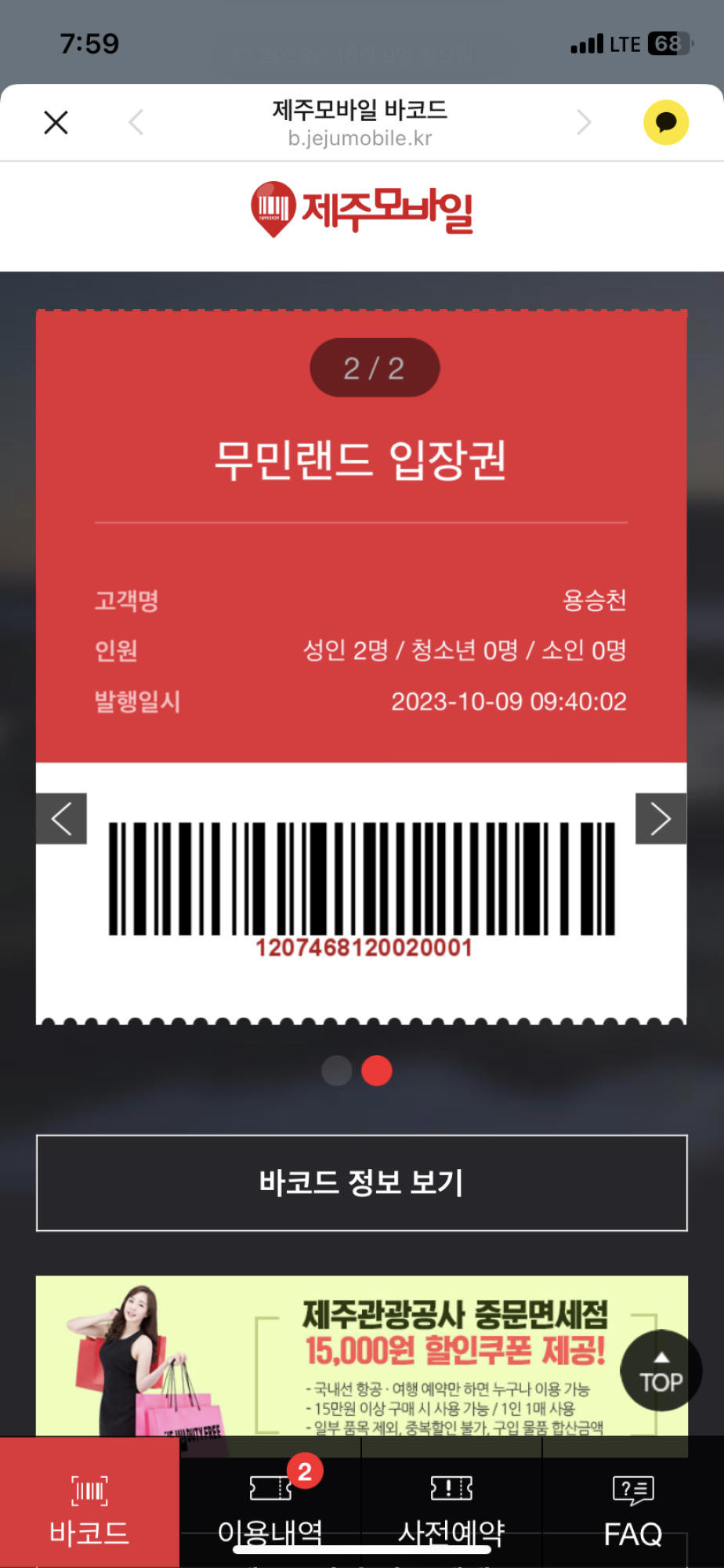Go back to the previous web page
The width and height of the screenshot is (724, 1568).
coord(136,122)
